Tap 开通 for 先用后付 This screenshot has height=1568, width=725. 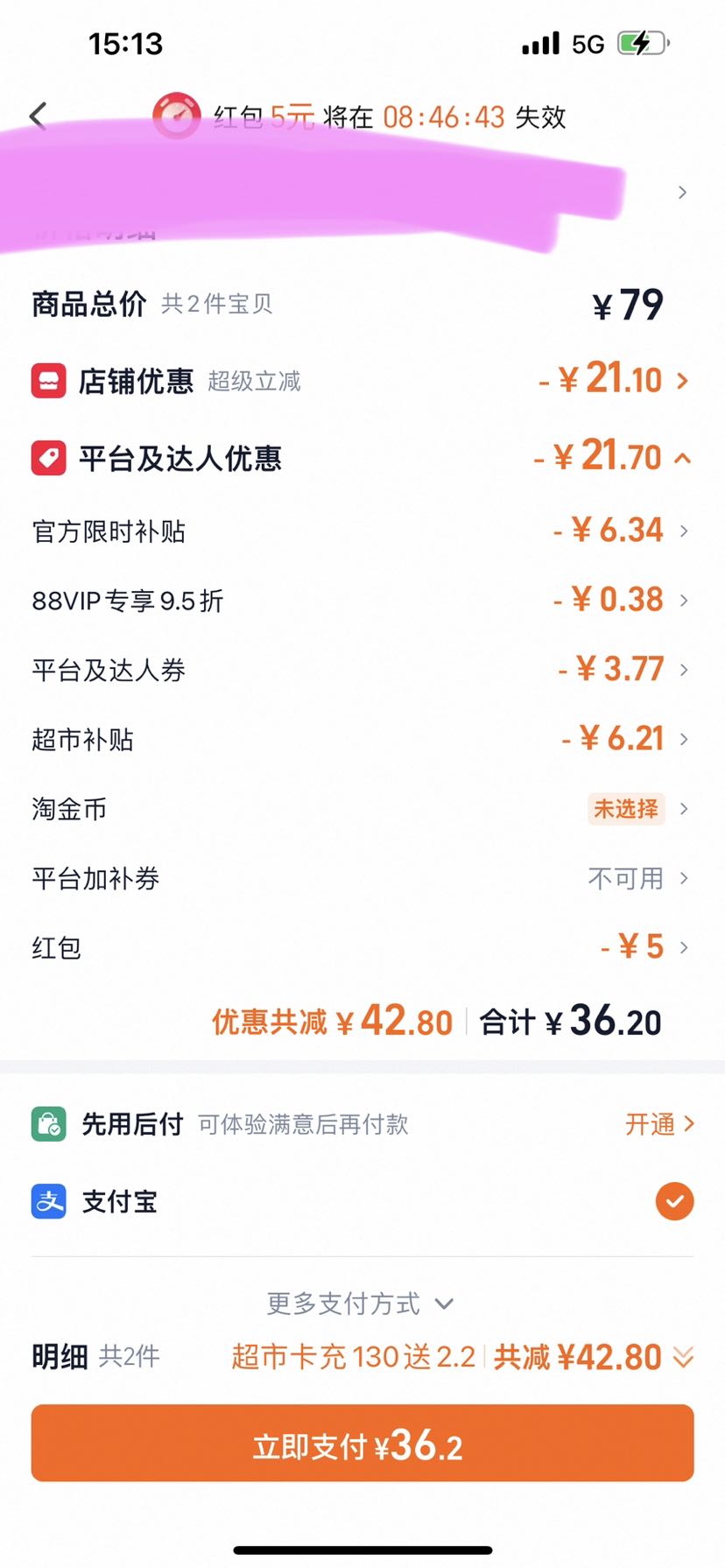pyautogui.click(x=659, y=1124)
